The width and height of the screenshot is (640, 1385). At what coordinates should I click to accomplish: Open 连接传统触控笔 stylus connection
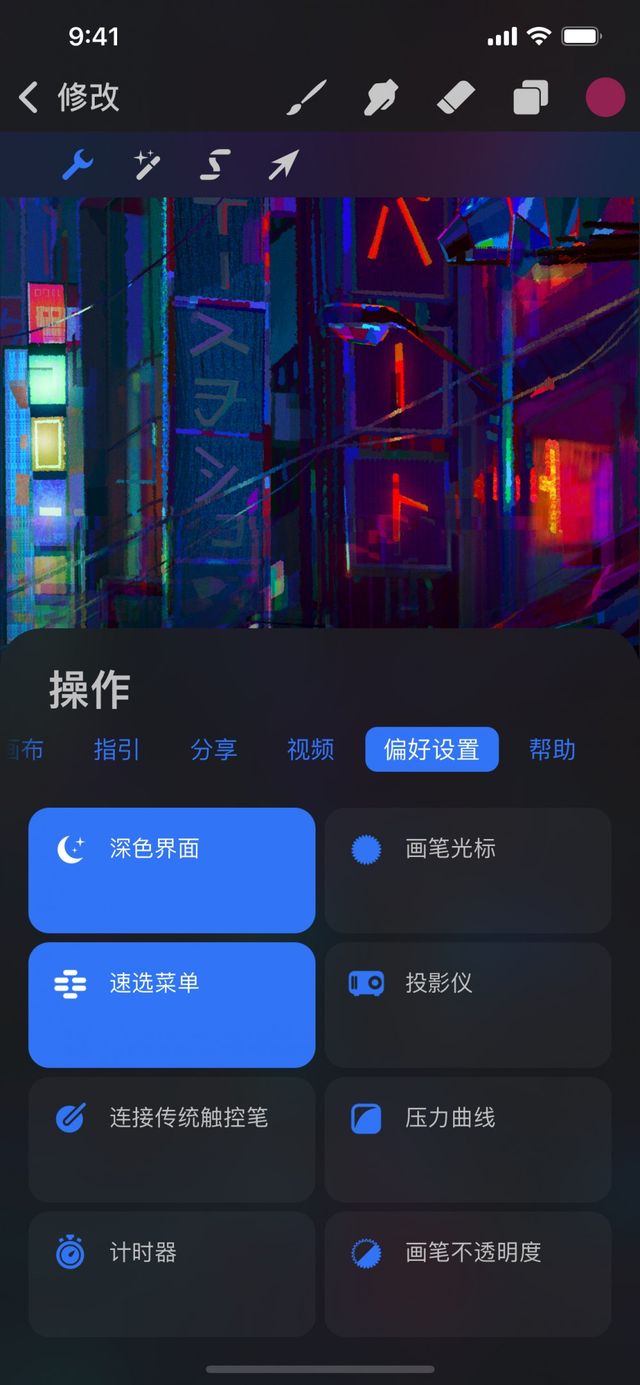172,1139
